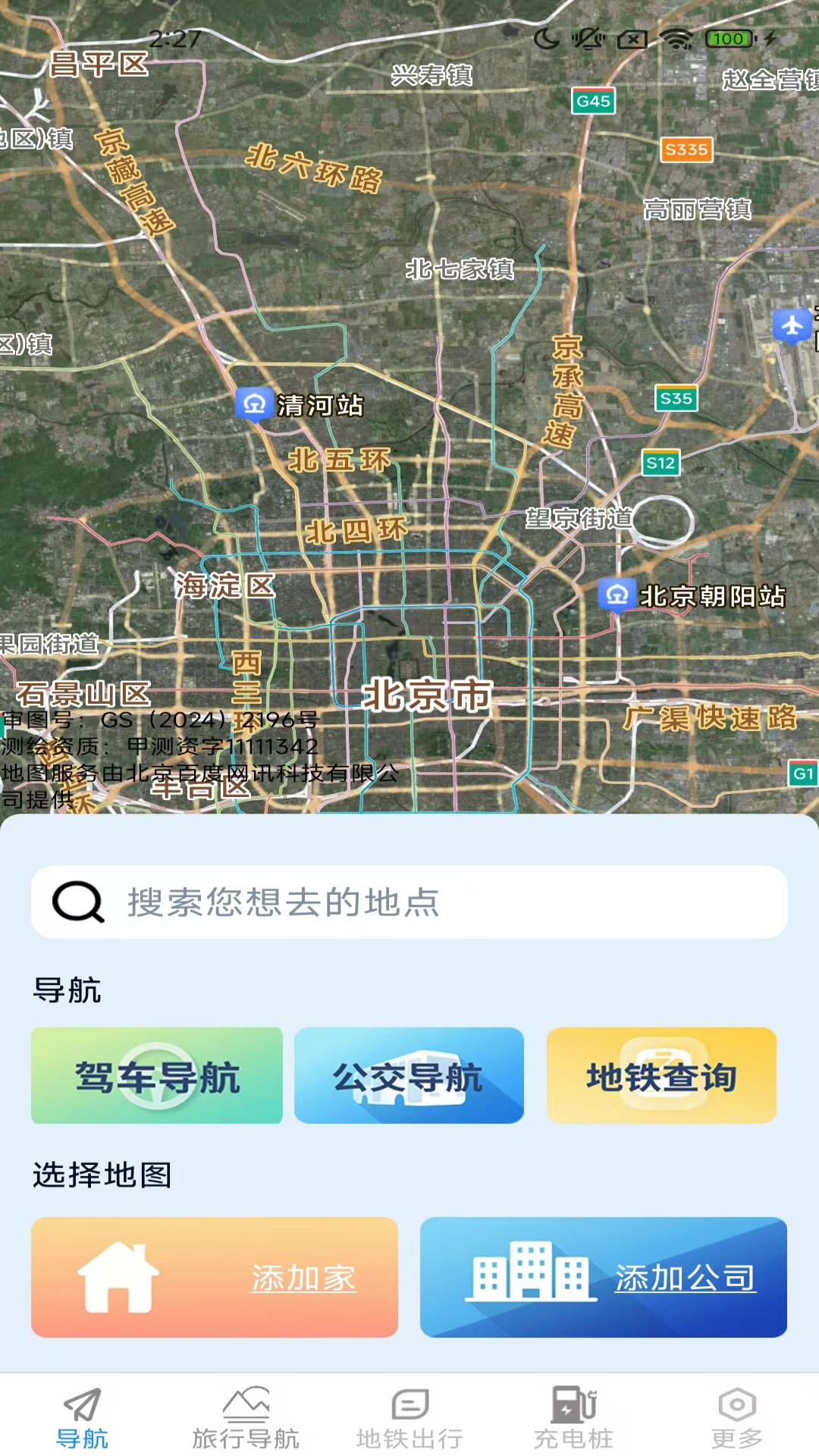Image resolution: width=819 pixels, height=1456 pixels.
Task: Tap the 北京朝阳站 station marker on map
Action: pos(617,595)
